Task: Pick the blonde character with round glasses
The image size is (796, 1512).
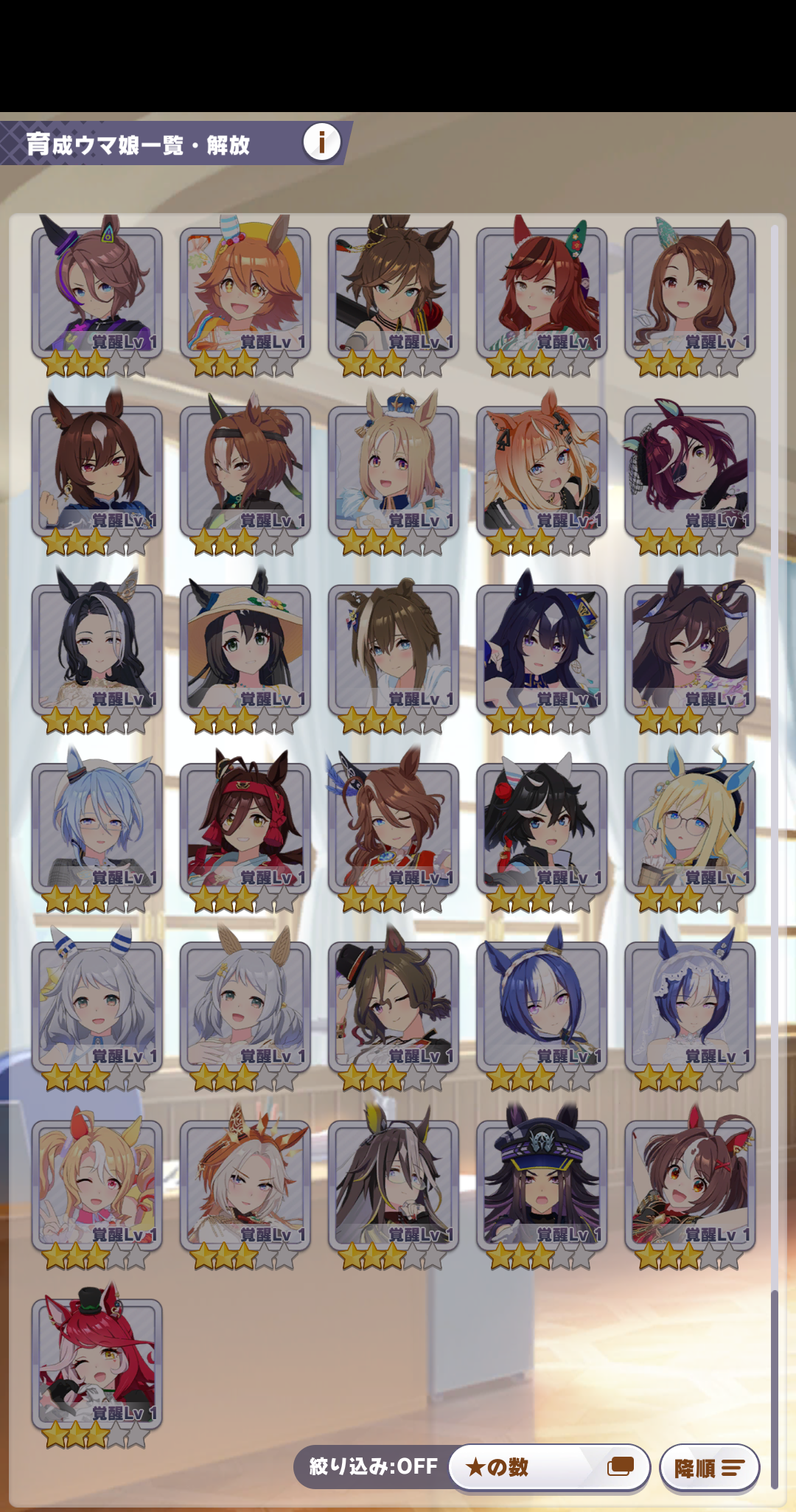Action: click(689, 827)
